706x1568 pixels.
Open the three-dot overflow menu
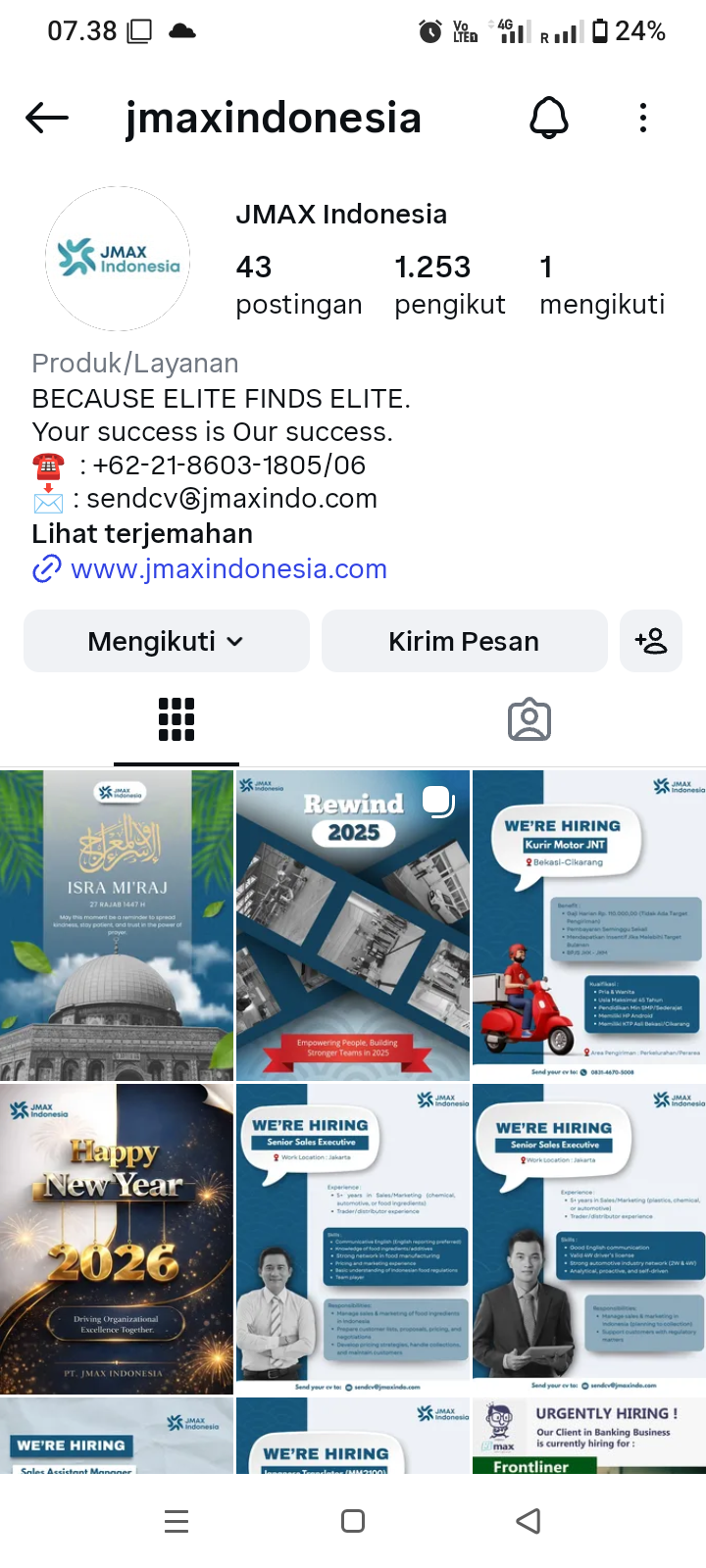point(643,119)
